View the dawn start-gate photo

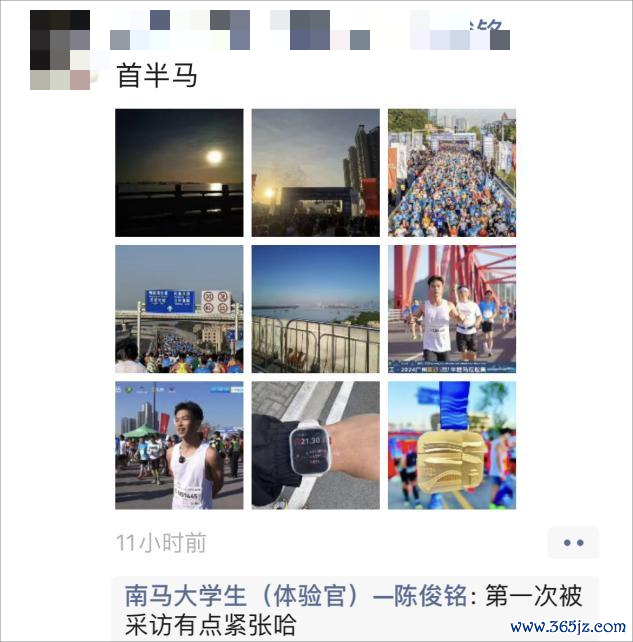(315, 173)
